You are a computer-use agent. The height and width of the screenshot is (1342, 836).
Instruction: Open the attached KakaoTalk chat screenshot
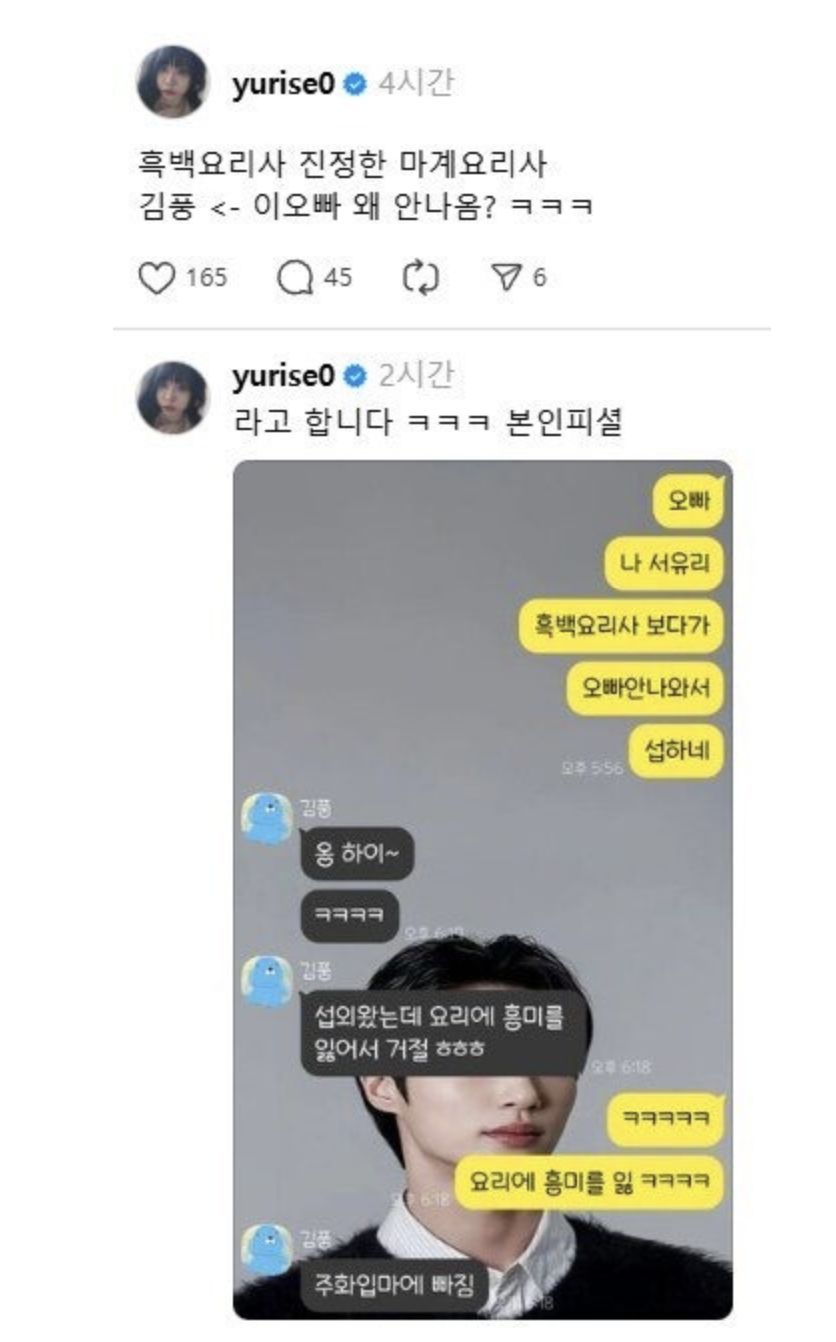(x=482, y=888)
